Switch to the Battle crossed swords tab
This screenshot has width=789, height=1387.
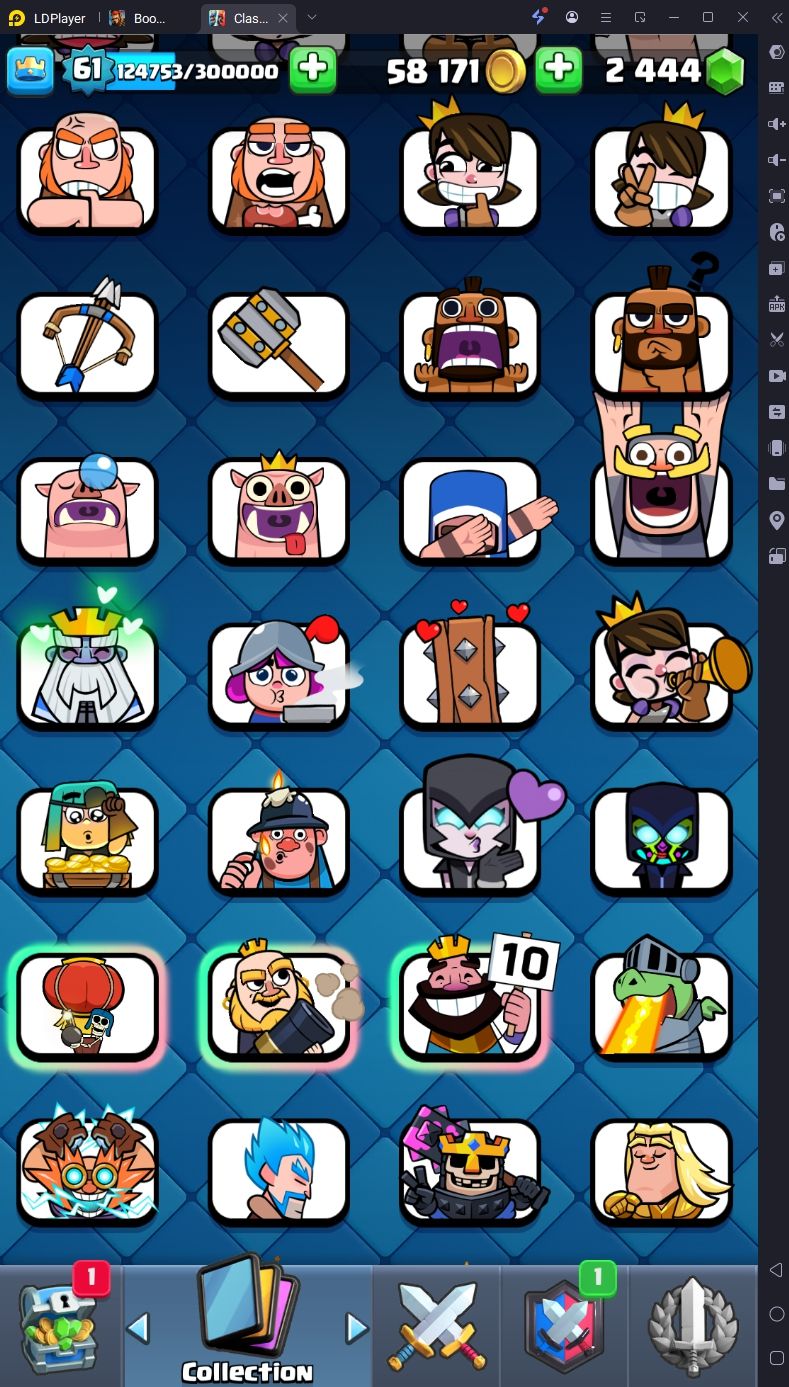436,1325
